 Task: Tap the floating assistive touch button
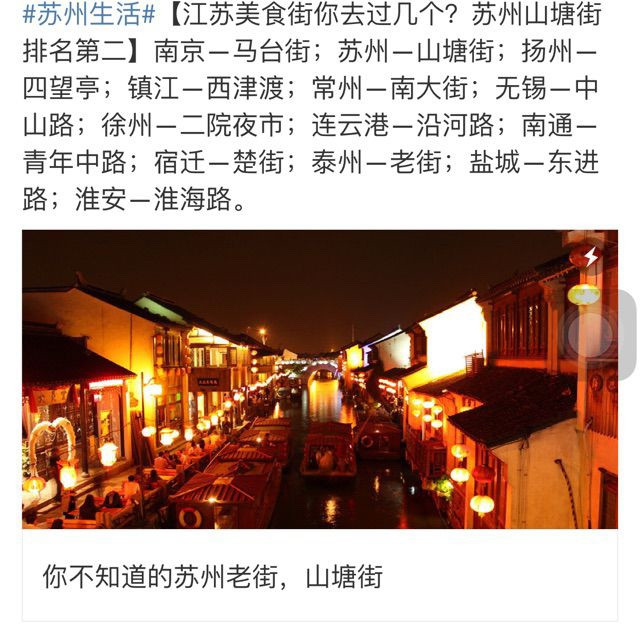(x=597, y=335)
